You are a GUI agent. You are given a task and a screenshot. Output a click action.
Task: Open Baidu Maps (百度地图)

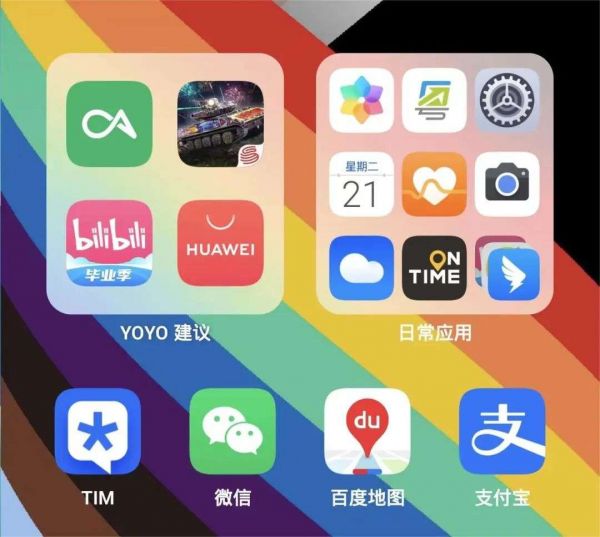pos(367,431)
